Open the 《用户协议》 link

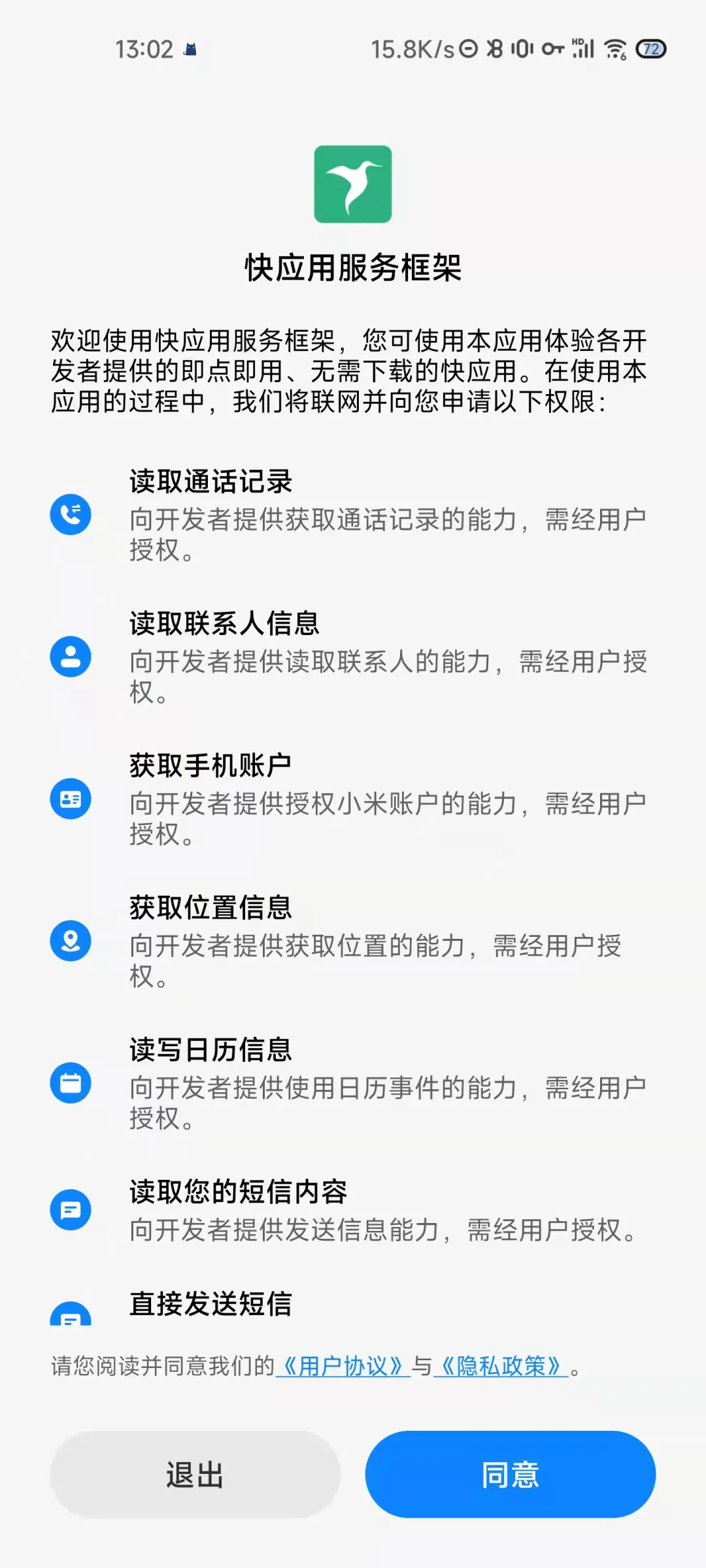pos(343,1366)
